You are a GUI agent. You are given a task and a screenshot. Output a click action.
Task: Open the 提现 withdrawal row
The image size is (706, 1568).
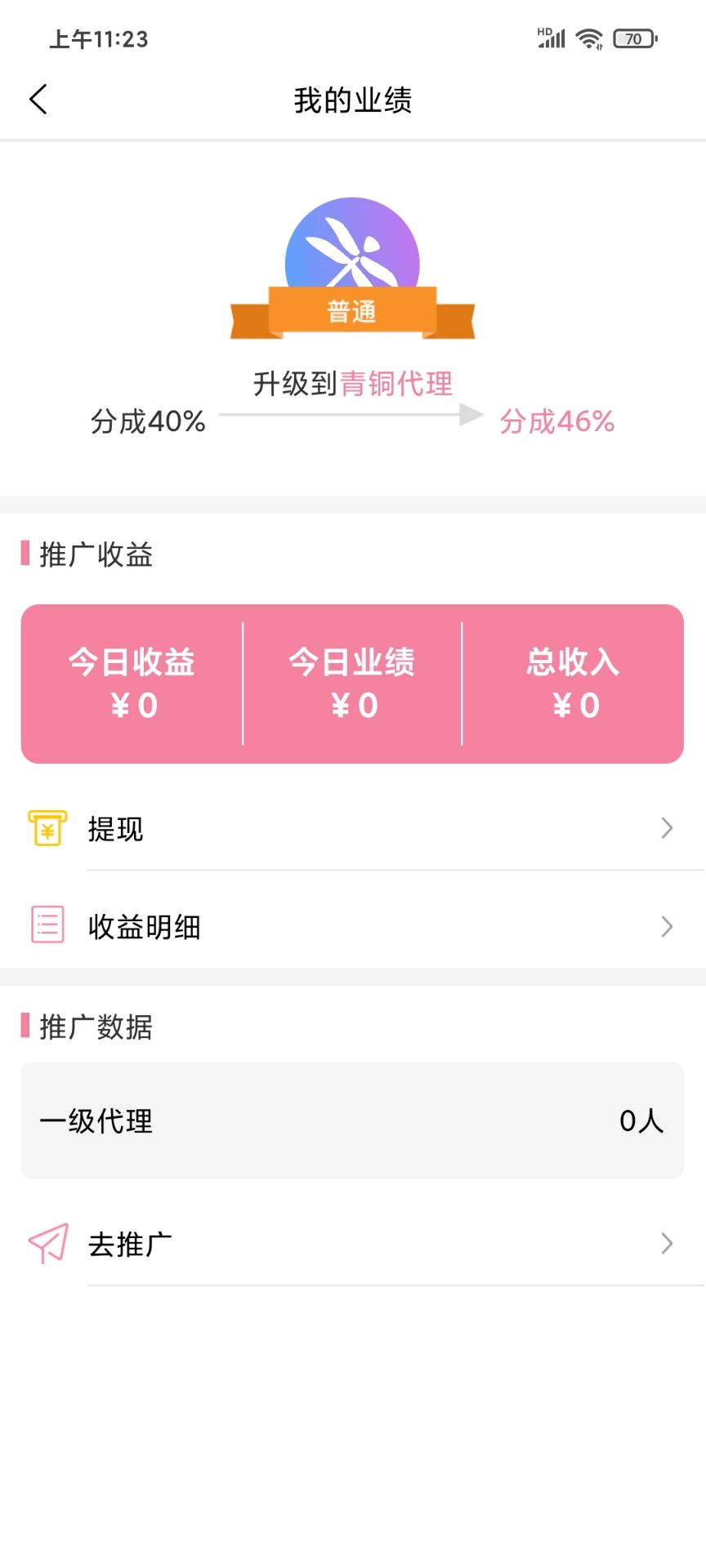coord(353,829)
